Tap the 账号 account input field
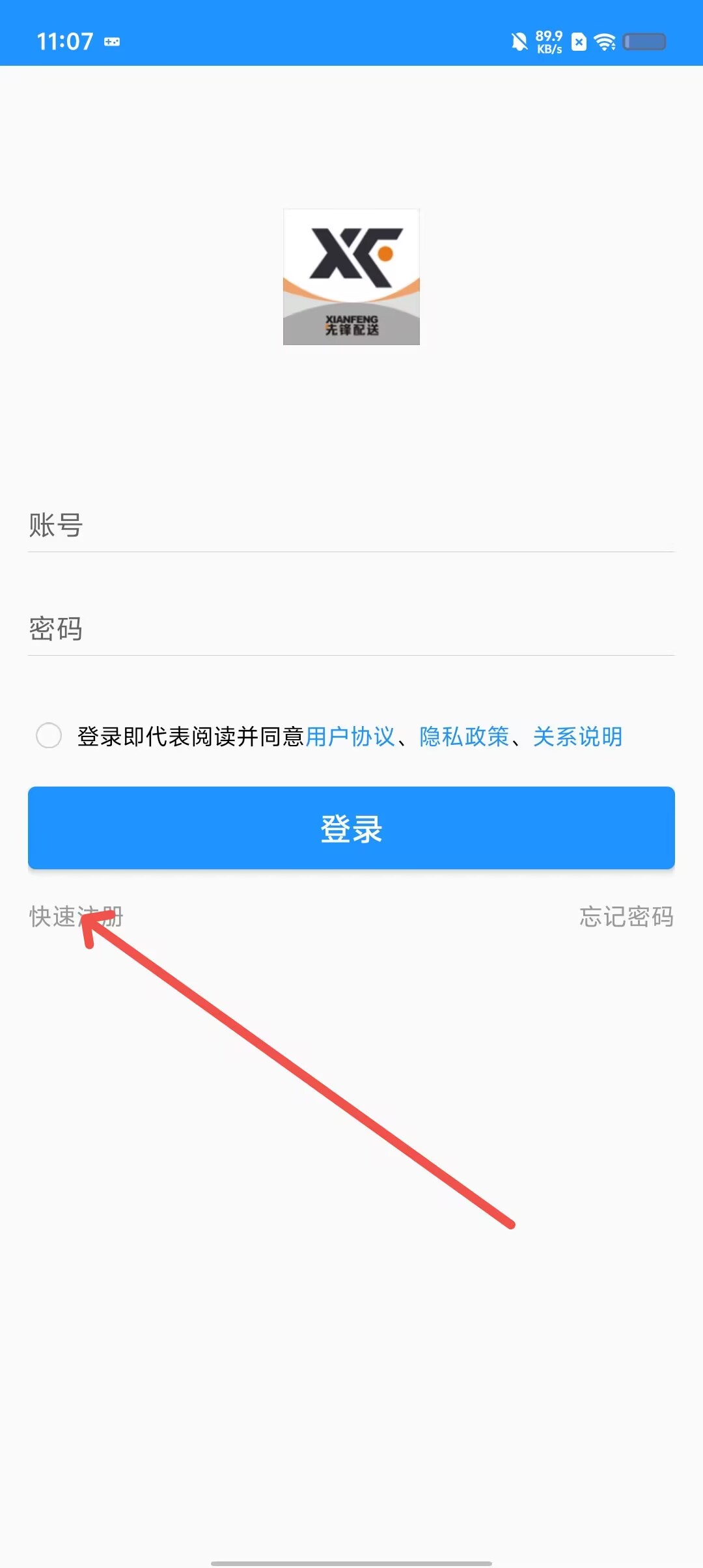Image resolution: width=703 pixels, height=1568 pixels. [351, 525]
